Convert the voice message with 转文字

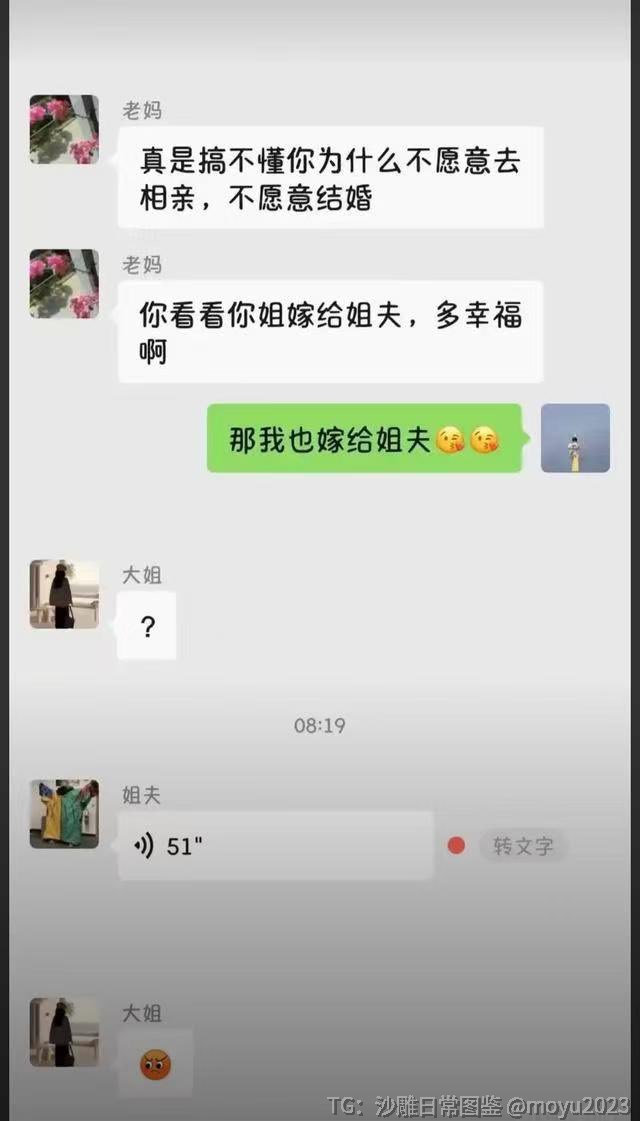[522, 846]
